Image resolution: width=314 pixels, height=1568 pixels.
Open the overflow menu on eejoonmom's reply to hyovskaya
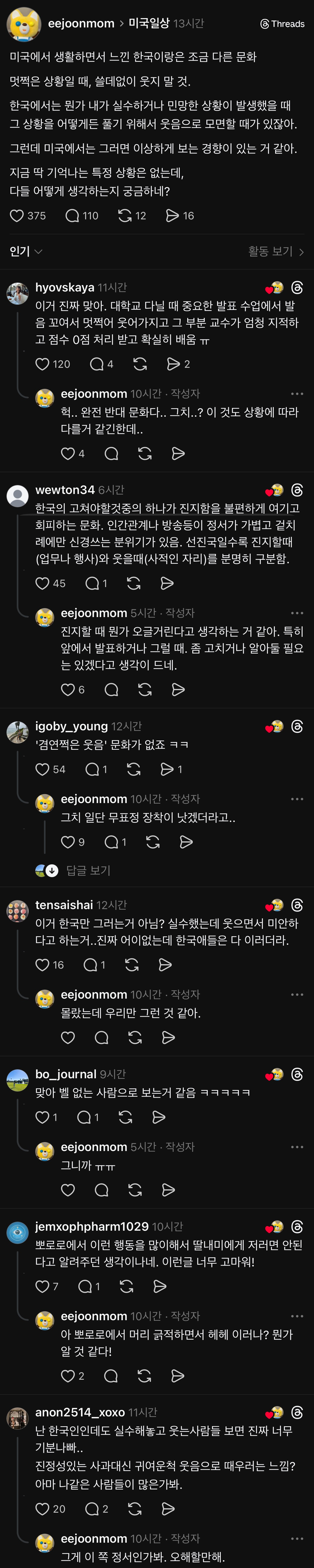coord(297,394)
